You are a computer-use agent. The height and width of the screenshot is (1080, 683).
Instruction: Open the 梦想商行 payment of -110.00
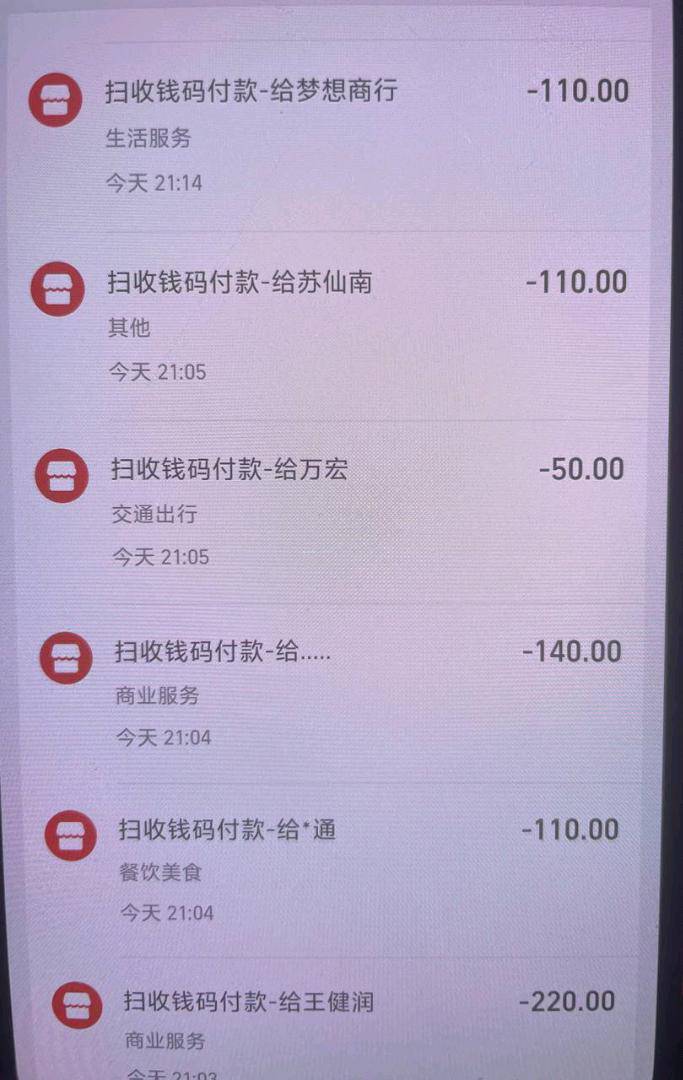(251, 92)
